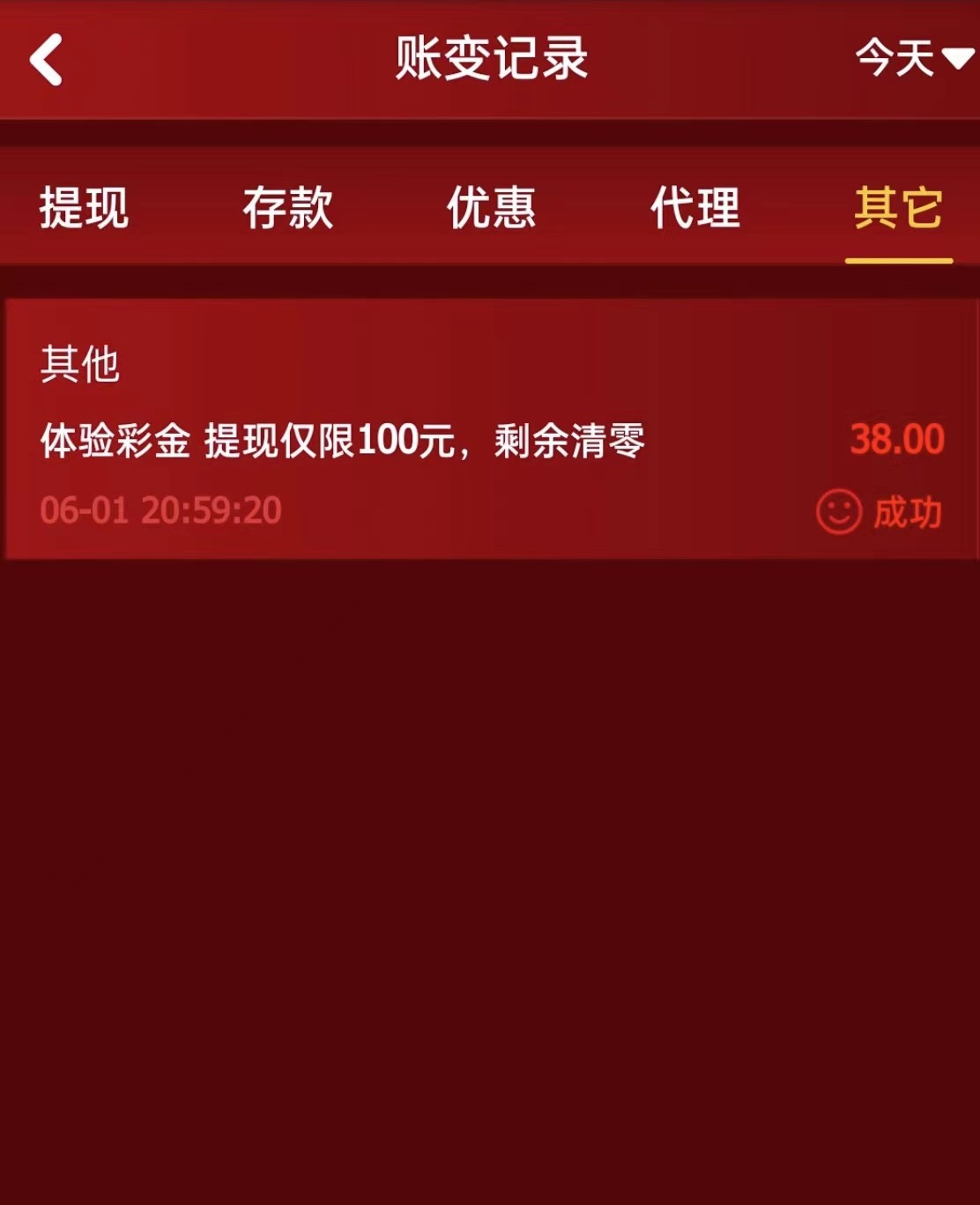Select the 优惠 tab
This screenshot has height=1205, width=980.
491,209
